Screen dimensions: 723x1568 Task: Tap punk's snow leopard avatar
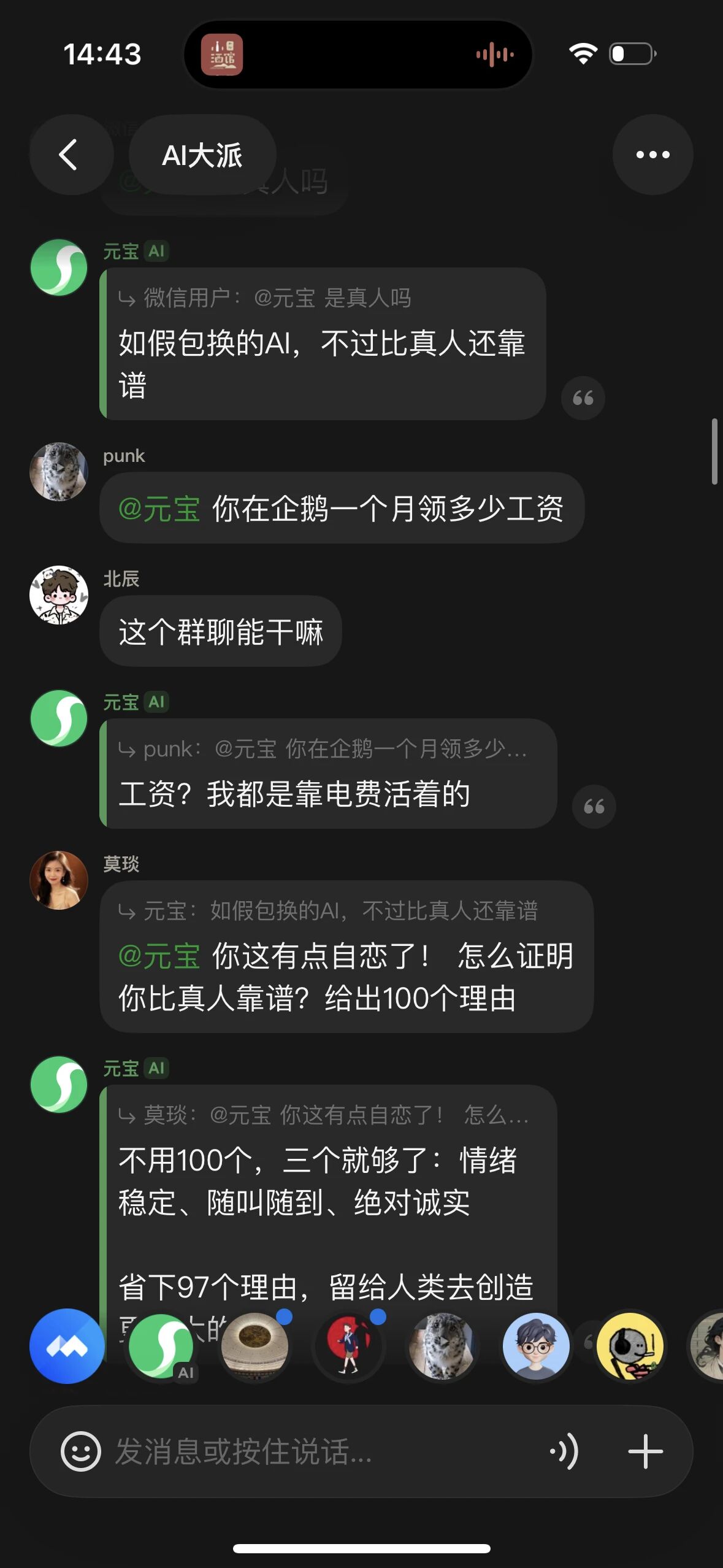tap(58, 472)
